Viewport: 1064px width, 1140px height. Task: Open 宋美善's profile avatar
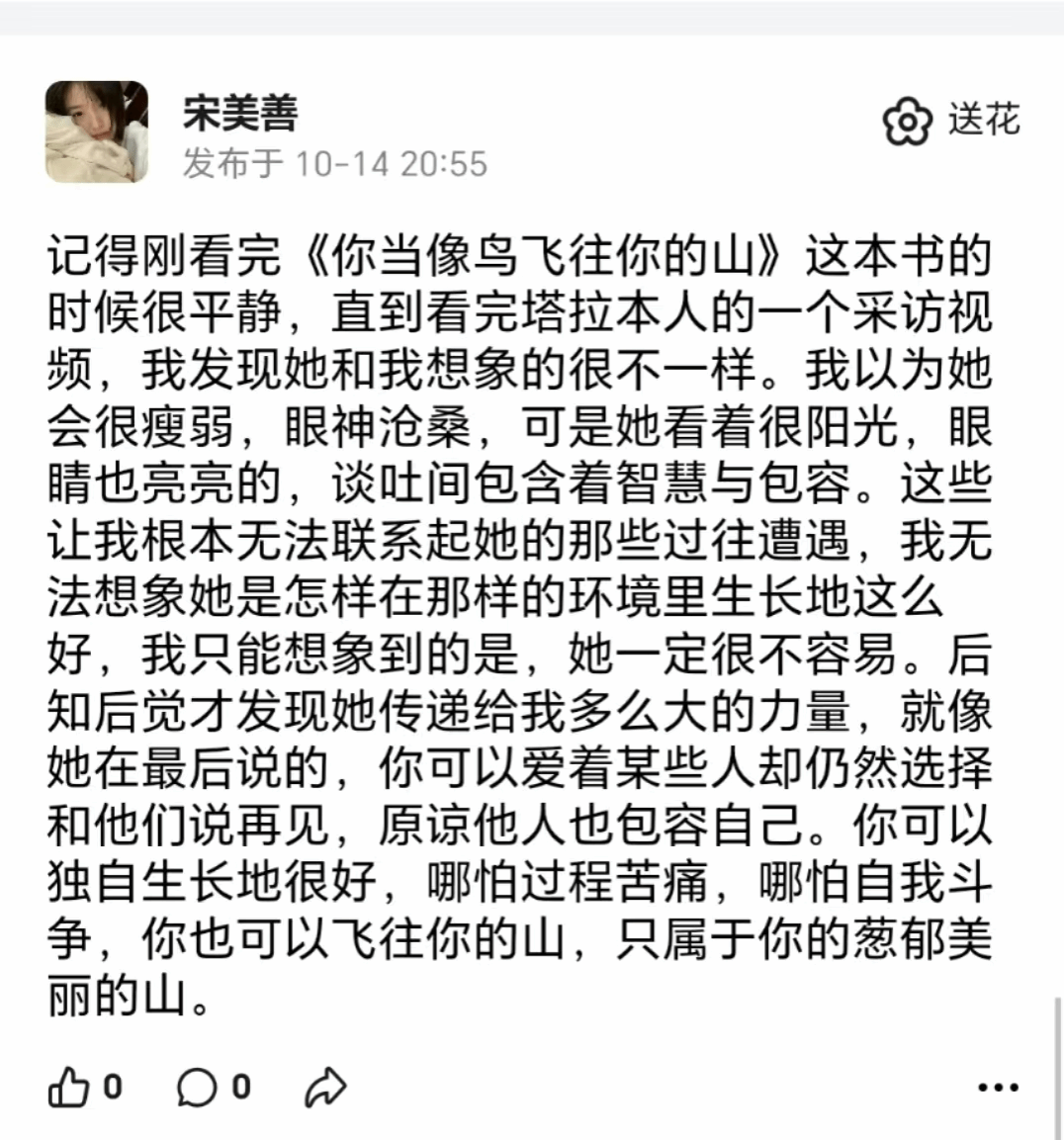click(x=96, y=132)
